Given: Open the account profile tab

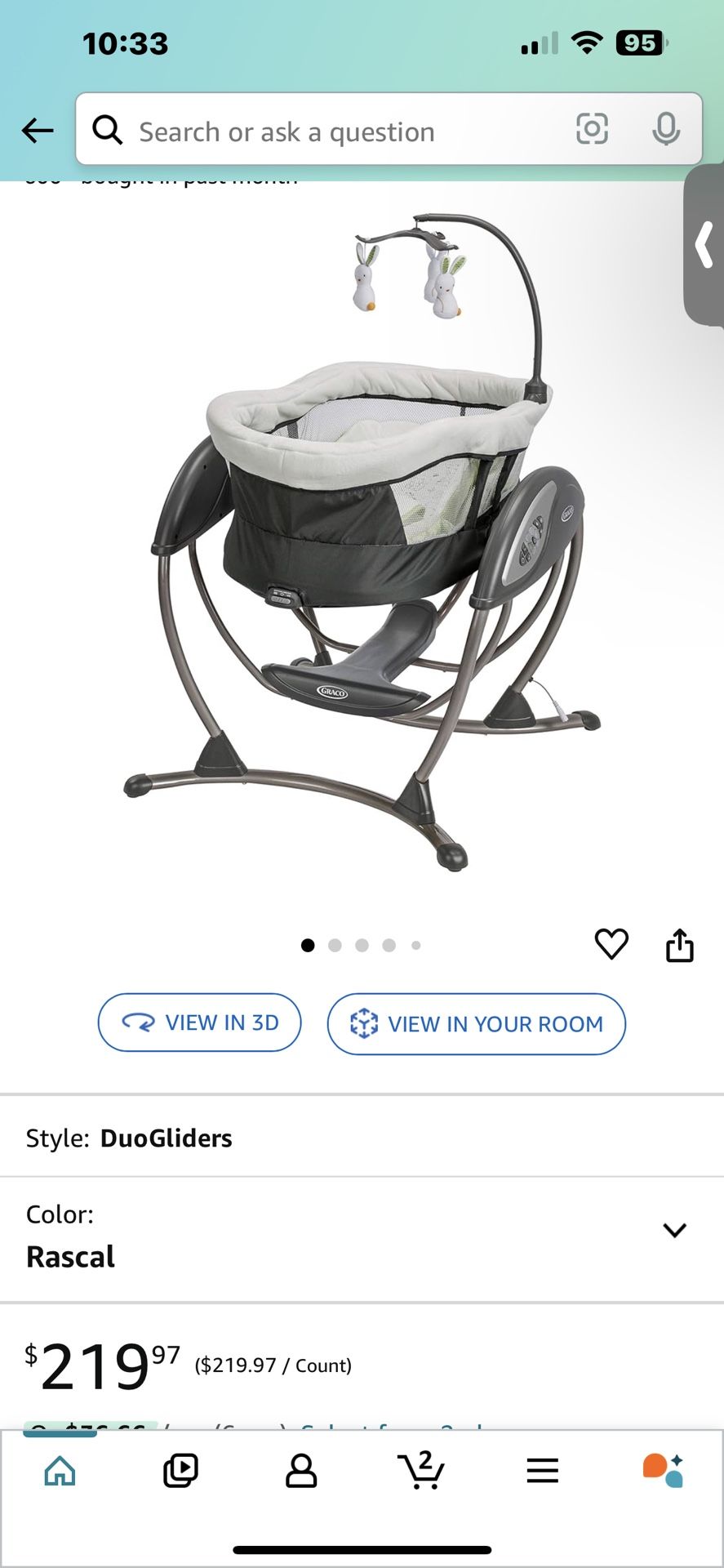Looking at the screenshot, I should coord(301,1472).
